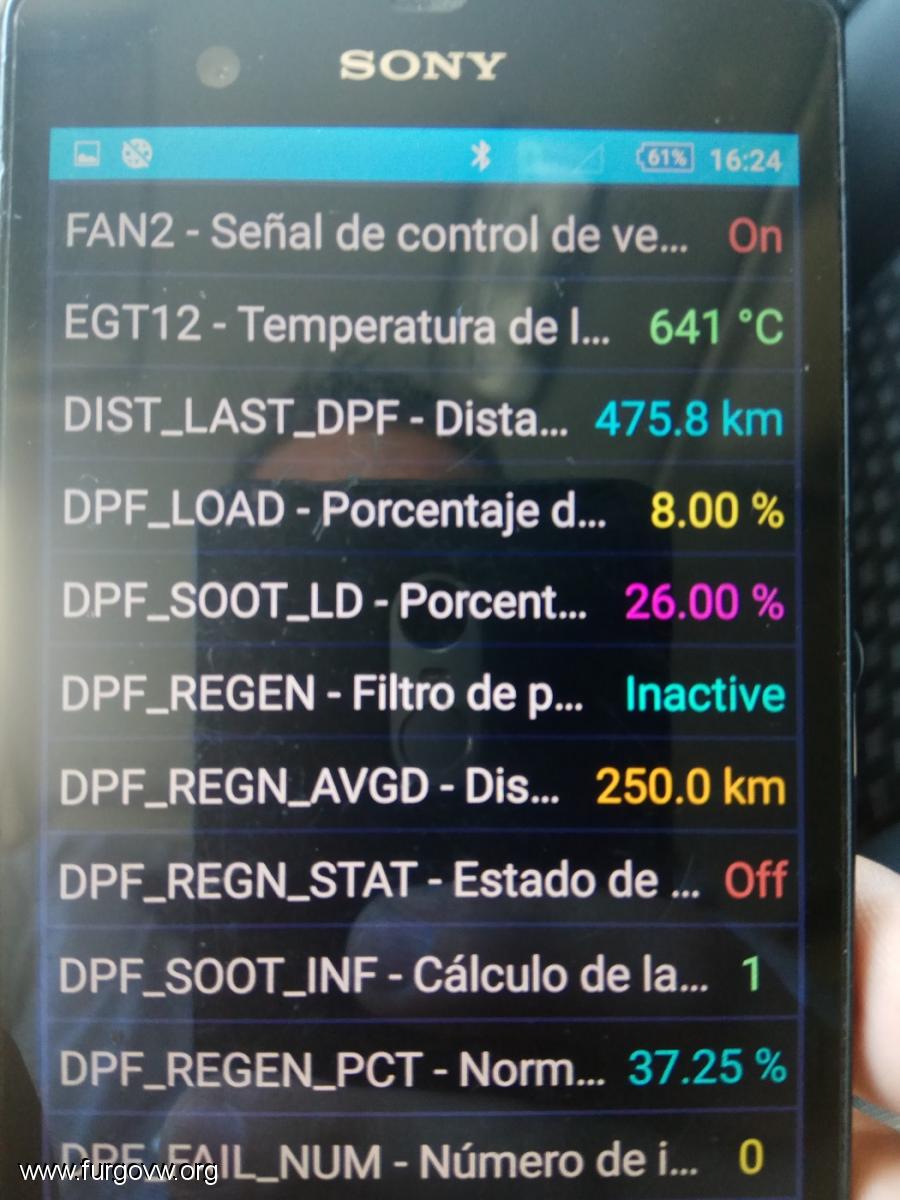Open the DPF_FAIL_NUM row
The image size is (900, 1200).
coord(420,1160)
